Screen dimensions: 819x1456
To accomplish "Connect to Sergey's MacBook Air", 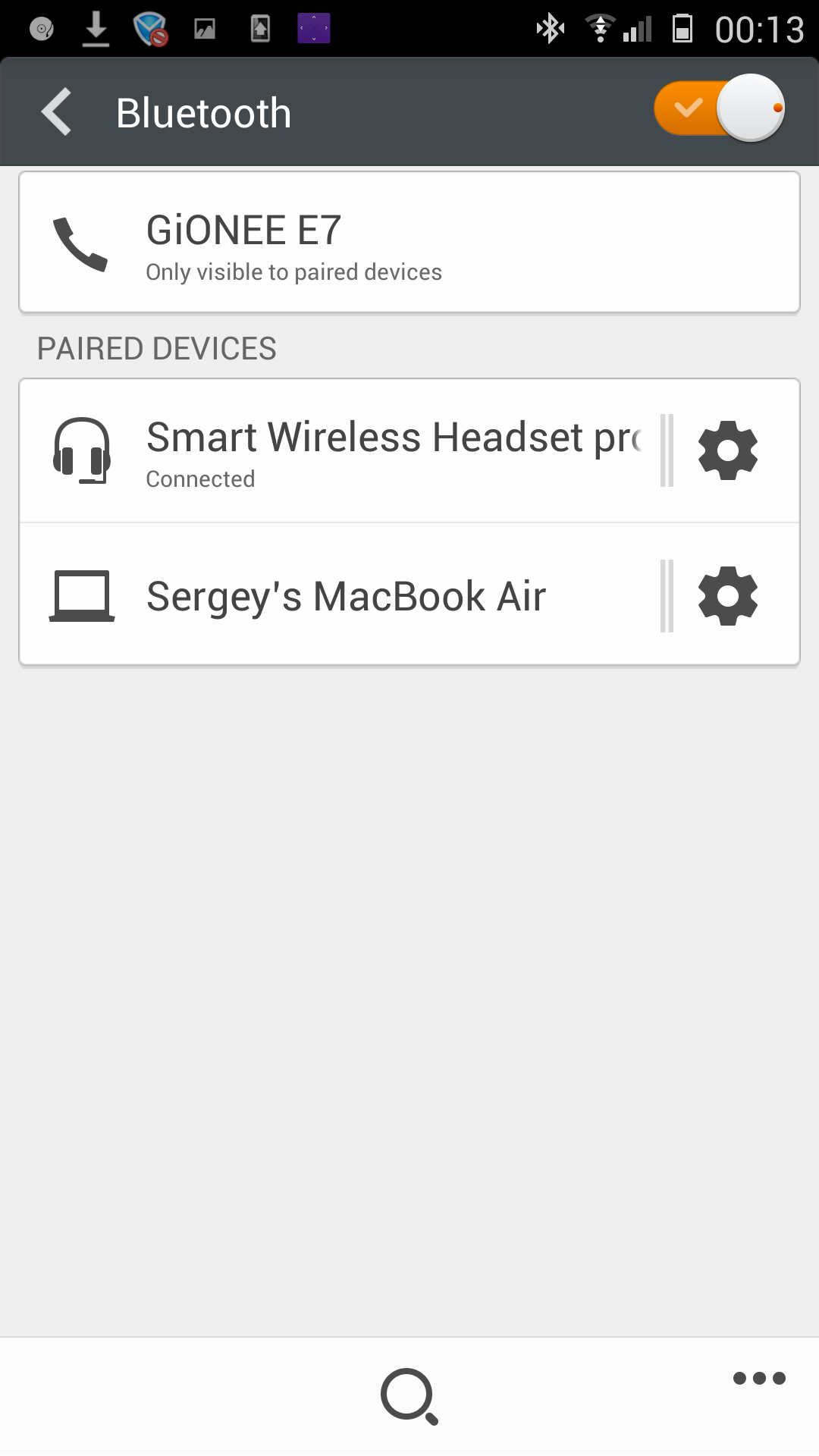I will point(341,596).
